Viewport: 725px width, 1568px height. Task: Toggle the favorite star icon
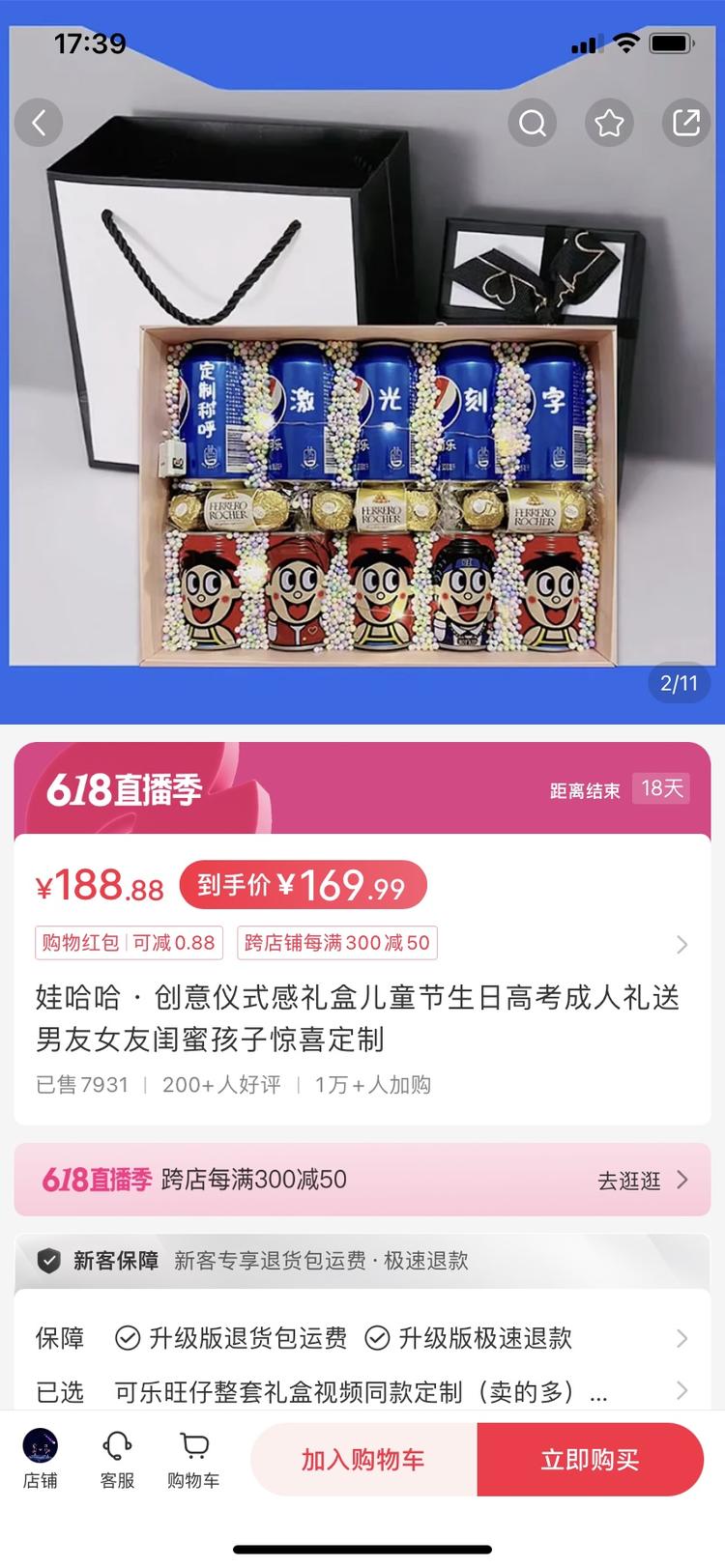click(x=608, y=123)
